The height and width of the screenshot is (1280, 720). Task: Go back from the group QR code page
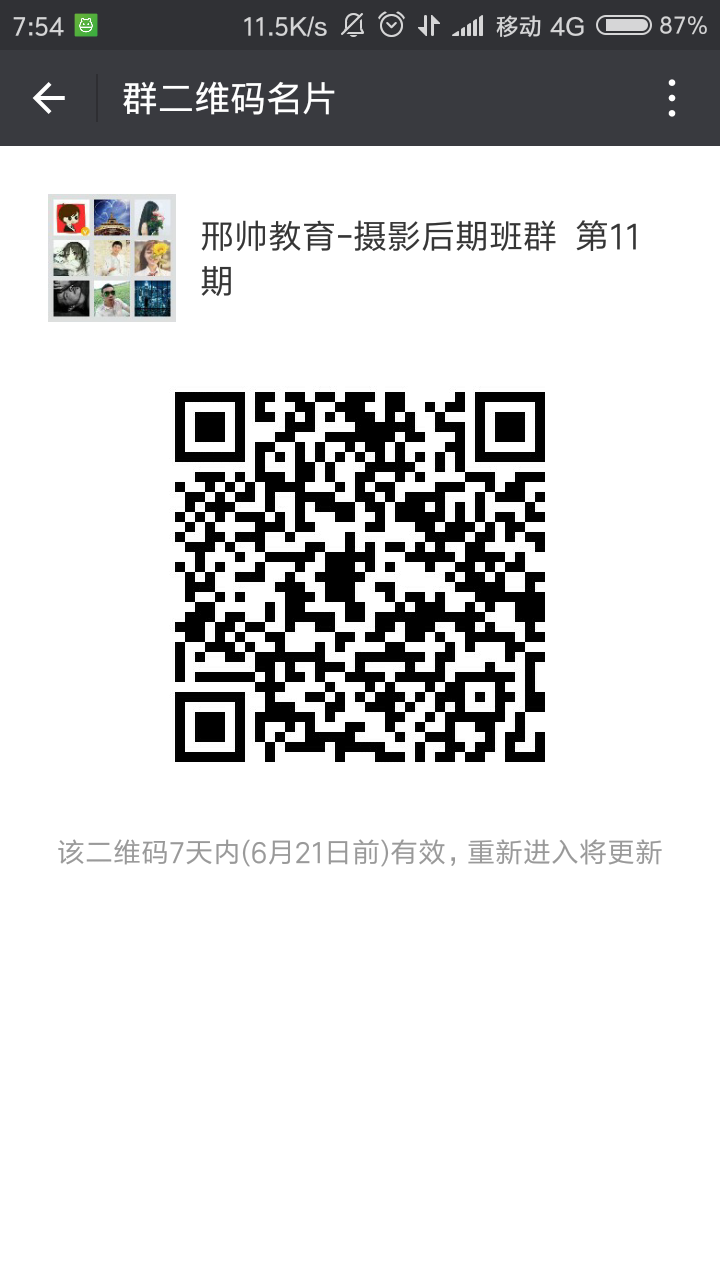tap(48, 98)
